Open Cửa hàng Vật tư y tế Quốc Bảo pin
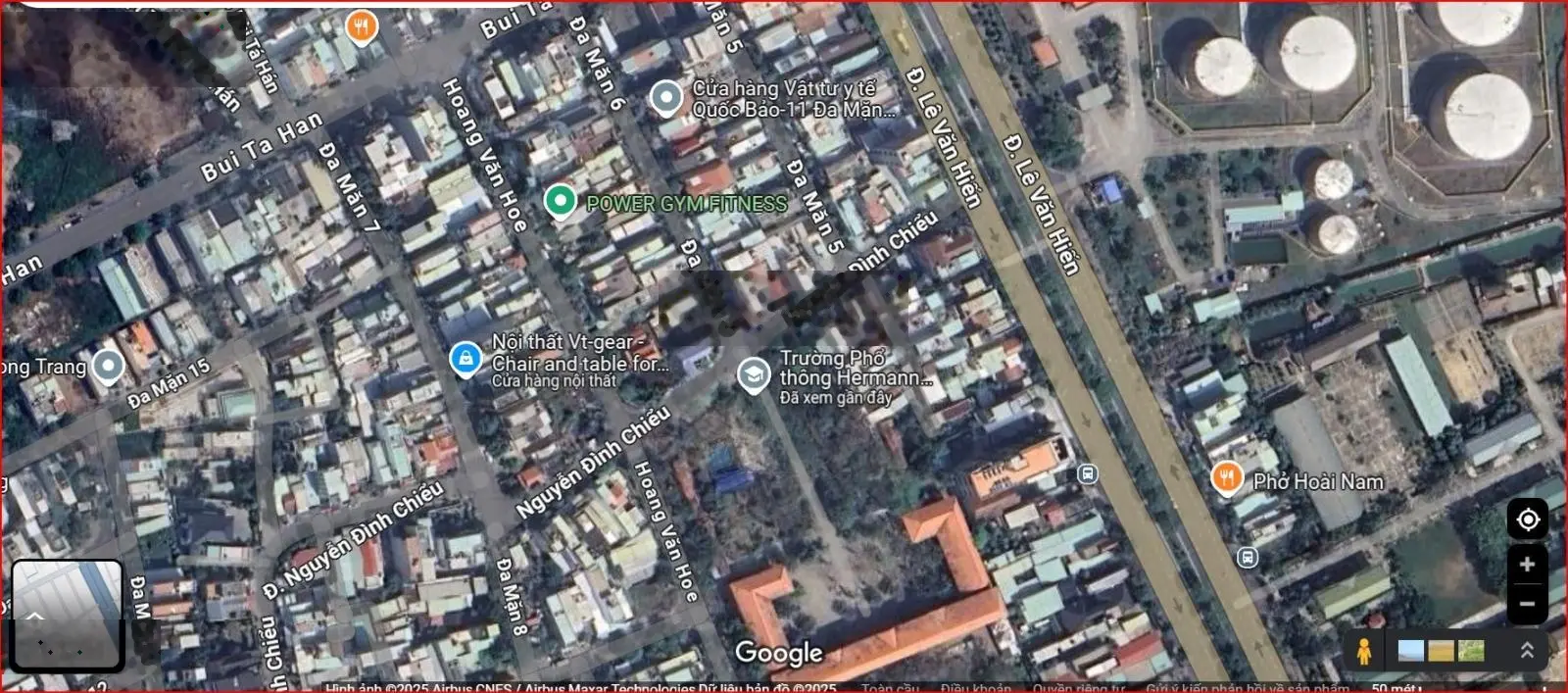 (x=666, y=98)
